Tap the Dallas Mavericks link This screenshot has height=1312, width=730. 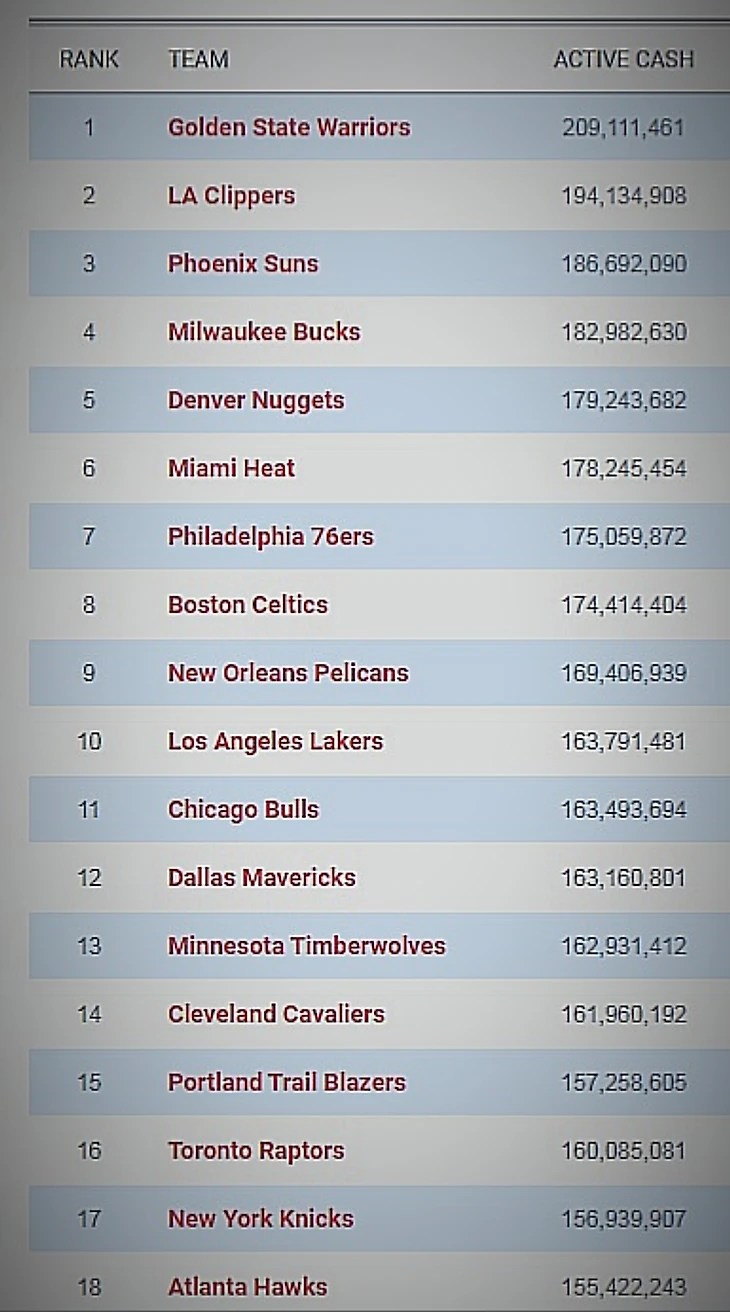262,877
